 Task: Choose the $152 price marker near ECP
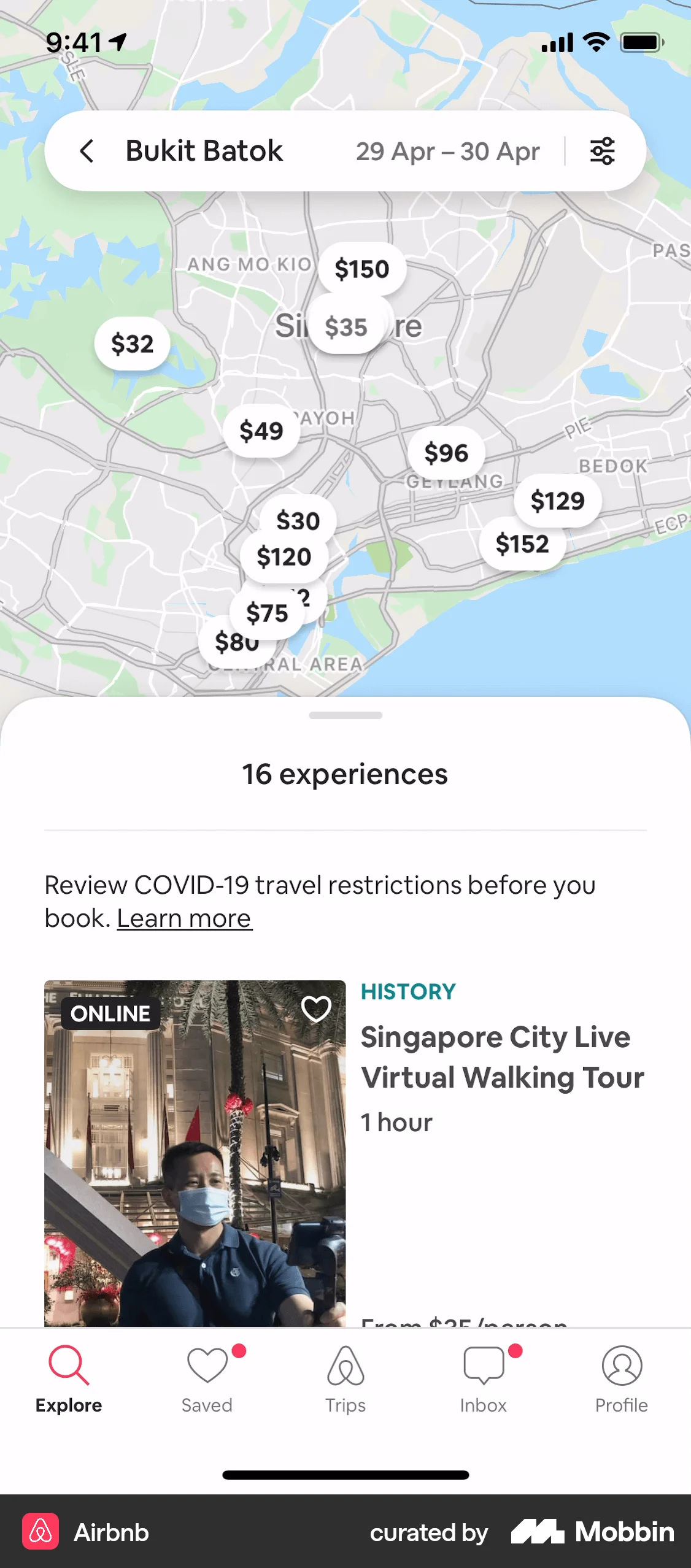coord(523,542)
